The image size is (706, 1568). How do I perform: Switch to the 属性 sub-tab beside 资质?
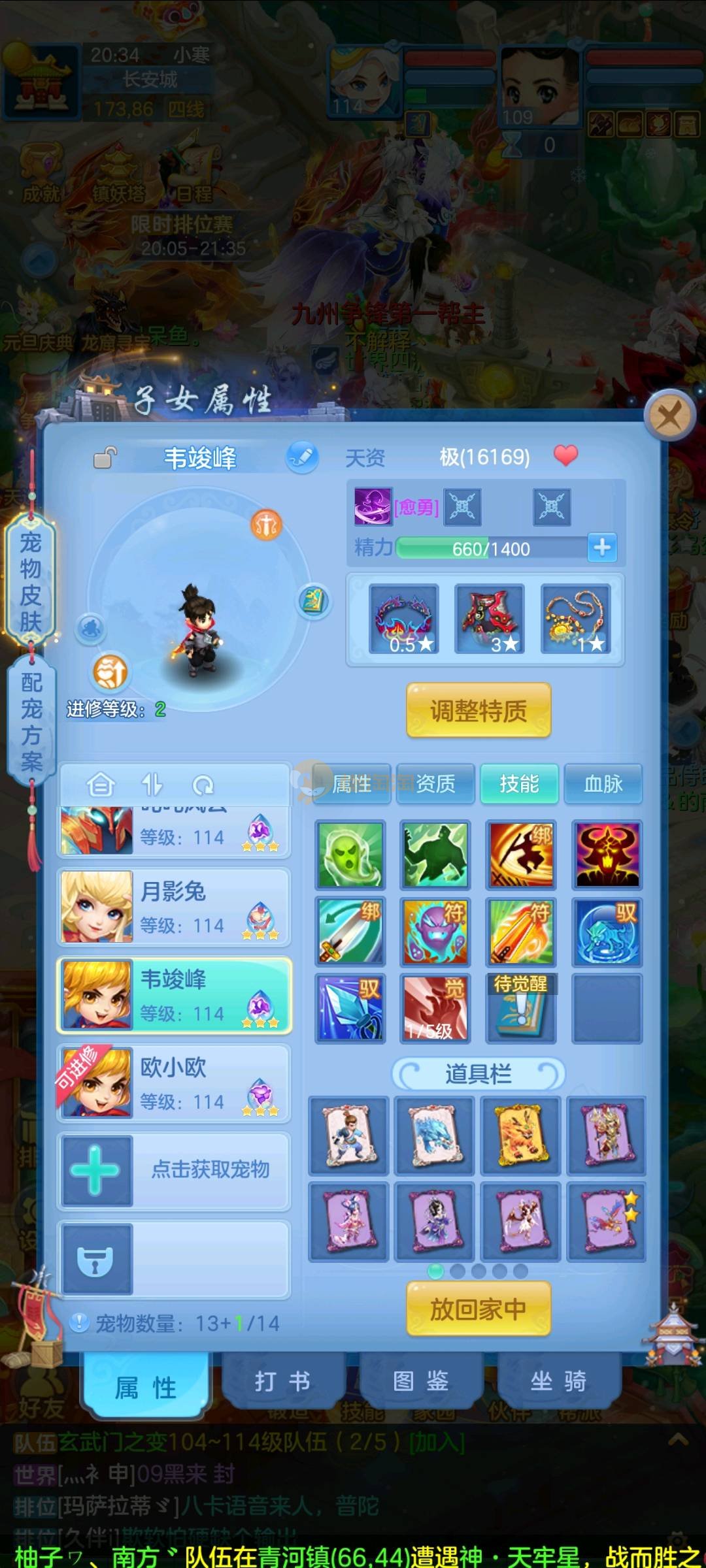pos(352,783)
